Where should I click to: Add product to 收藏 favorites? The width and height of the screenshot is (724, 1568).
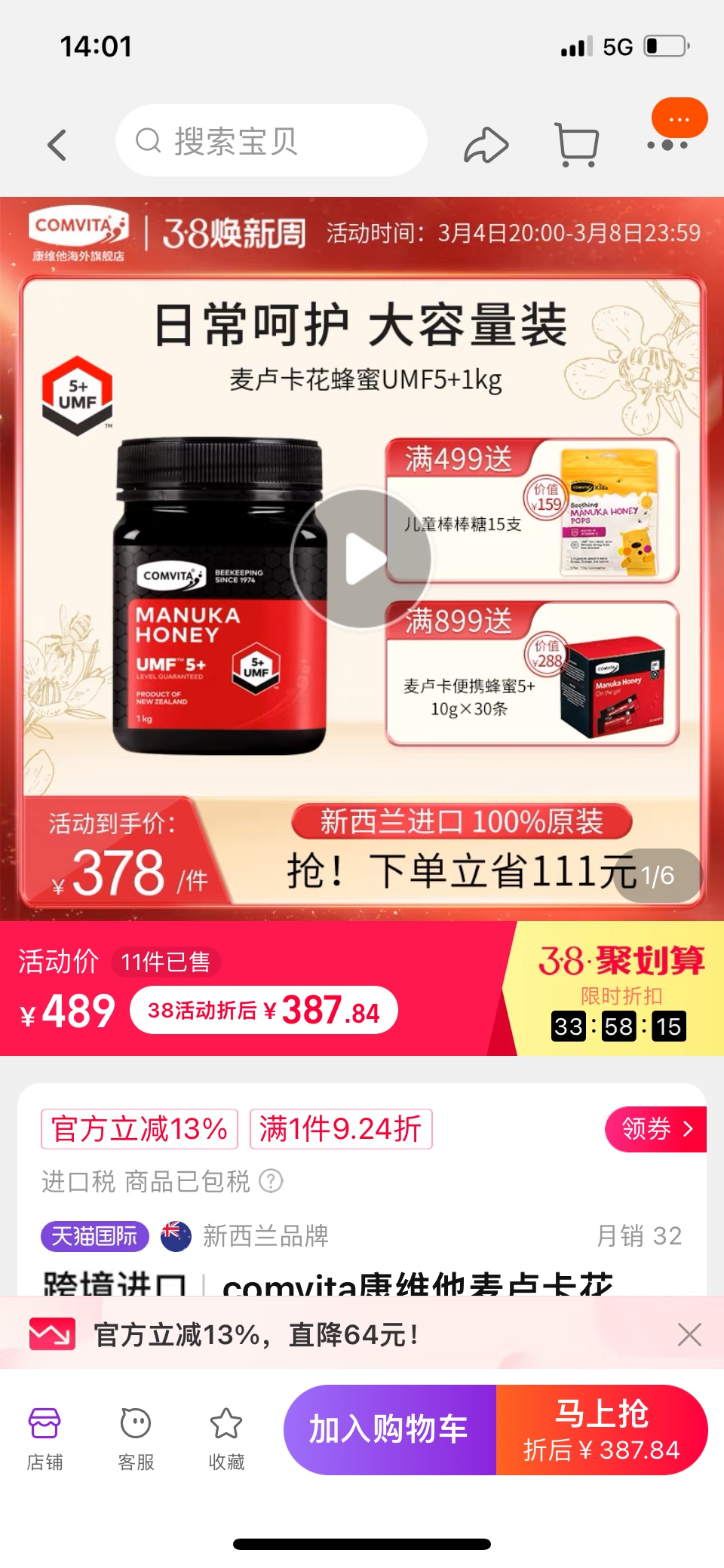coord(226,1438)
